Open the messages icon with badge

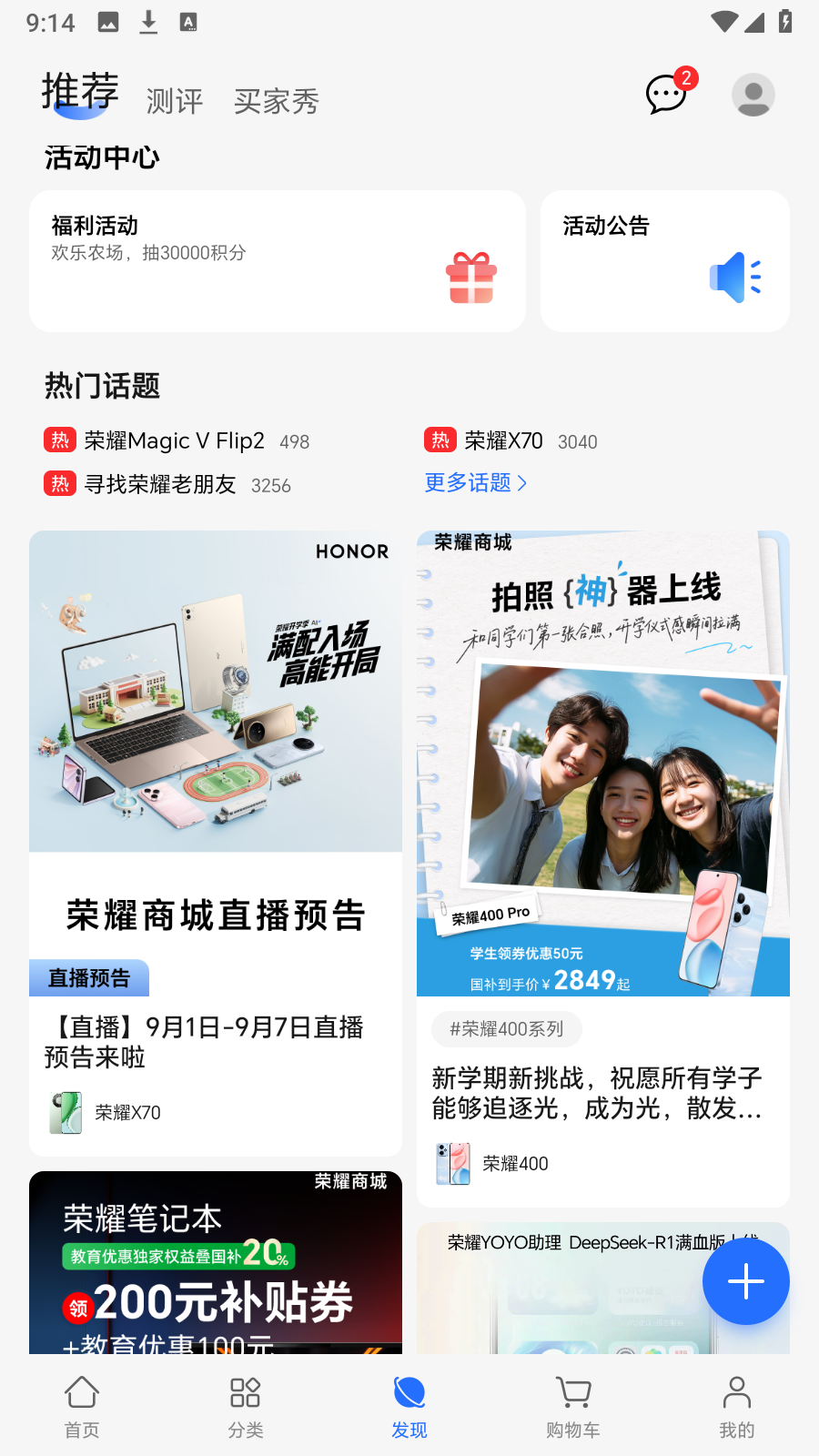click(667, 94)
